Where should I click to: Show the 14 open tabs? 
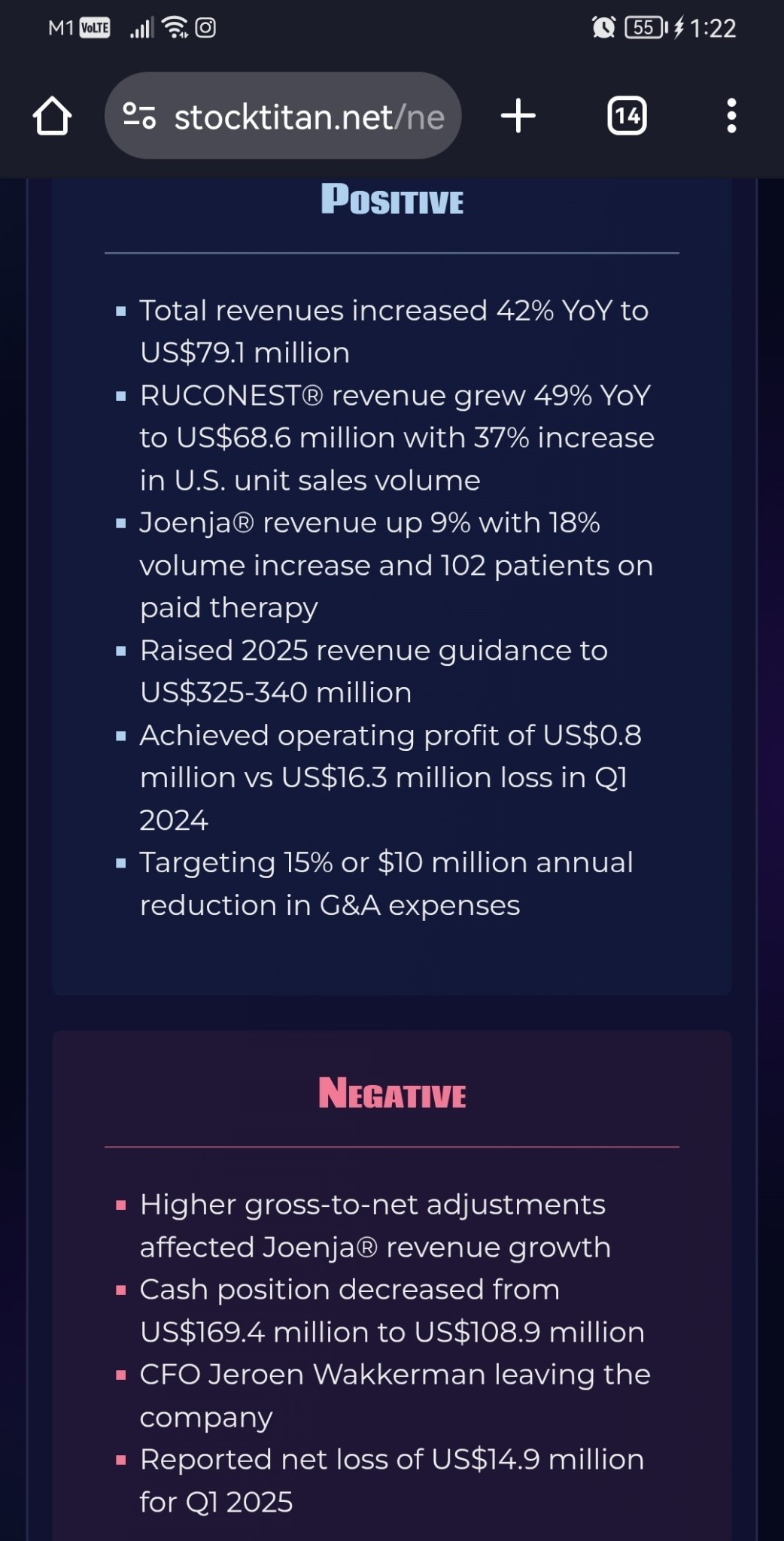[x=627, y=116]
